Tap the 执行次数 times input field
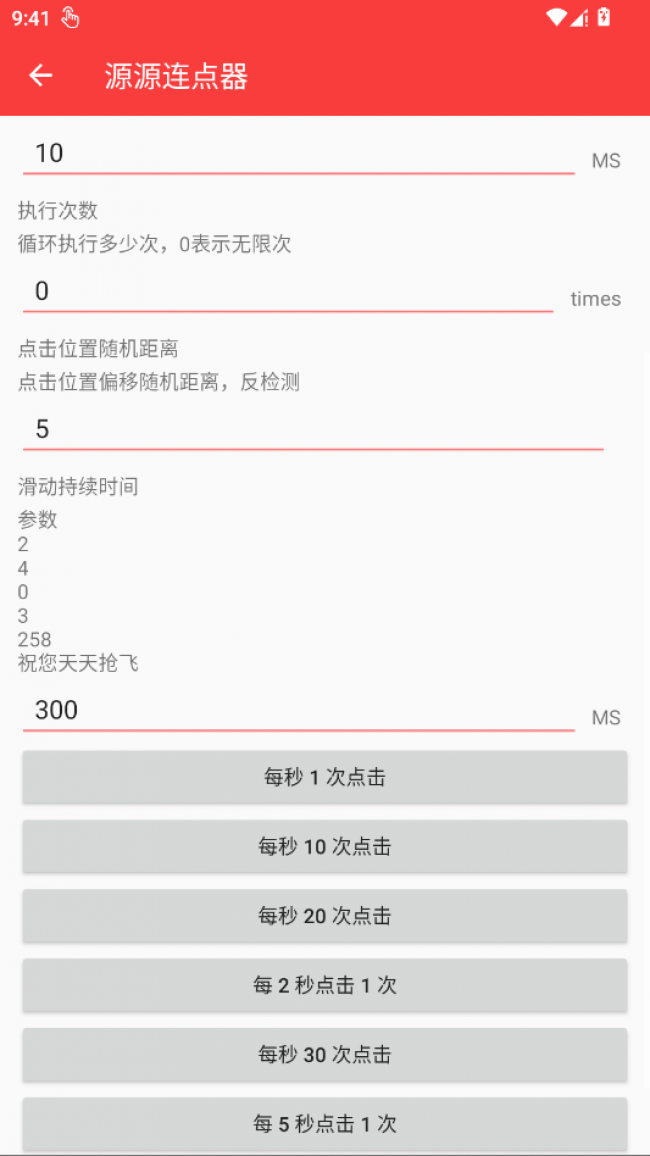This screenshot has width=650, height=1156. [x=288, y=291]
